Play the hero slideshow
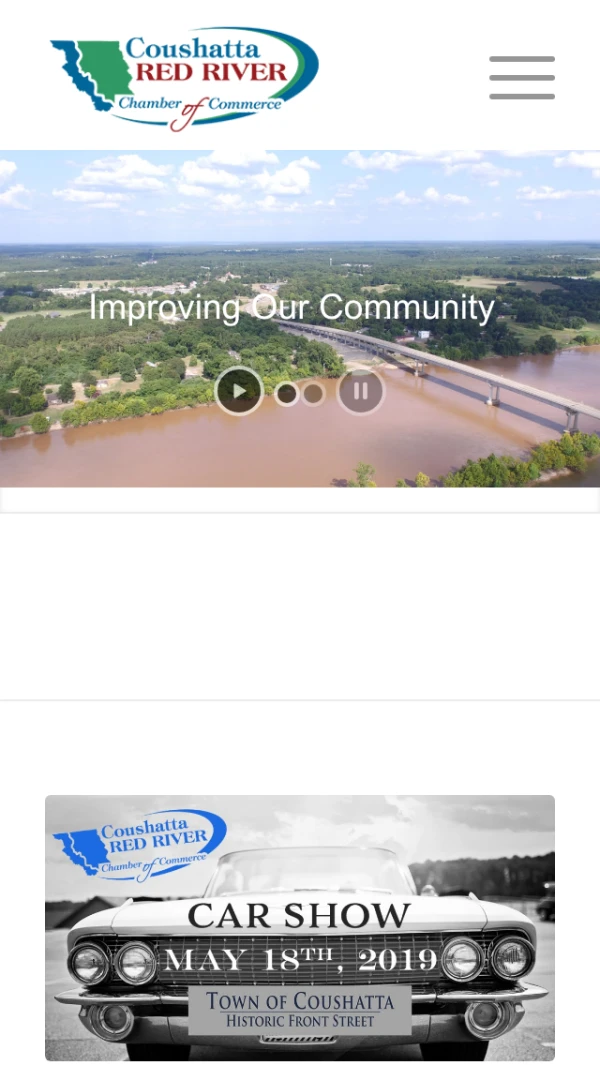Screen dimensions: 600x1065 click(x=239, y=391)
